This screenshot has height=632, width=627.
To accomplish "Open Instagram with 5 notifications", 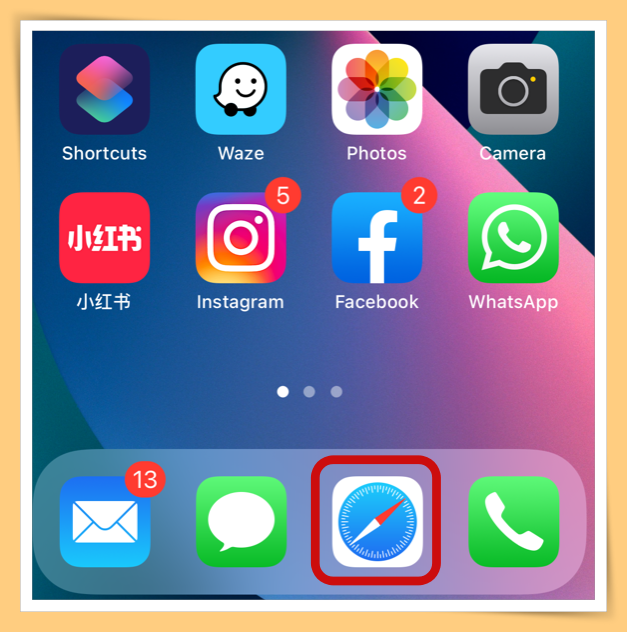I will click(241, 238).
